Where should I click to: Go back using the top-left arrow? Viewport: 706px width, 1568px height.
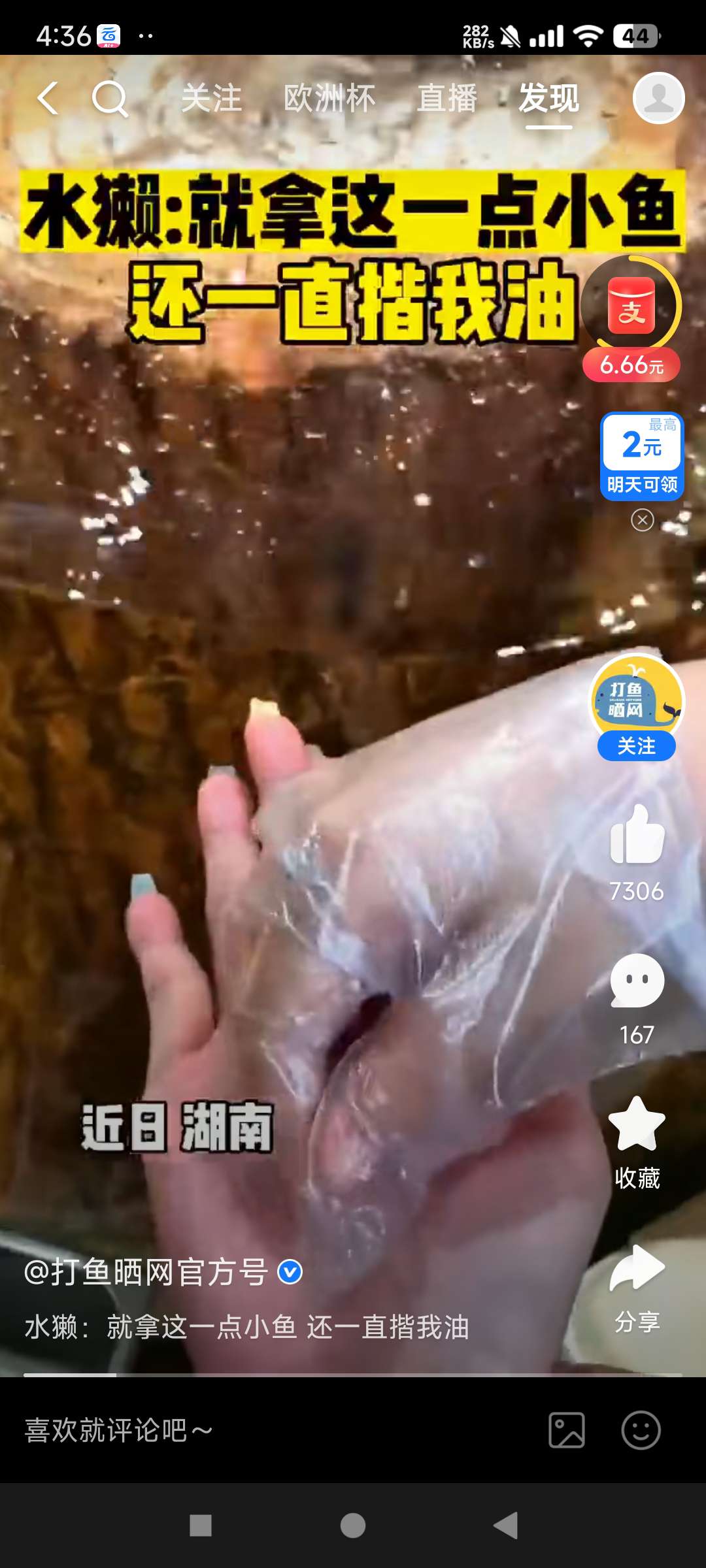point(48,99)
